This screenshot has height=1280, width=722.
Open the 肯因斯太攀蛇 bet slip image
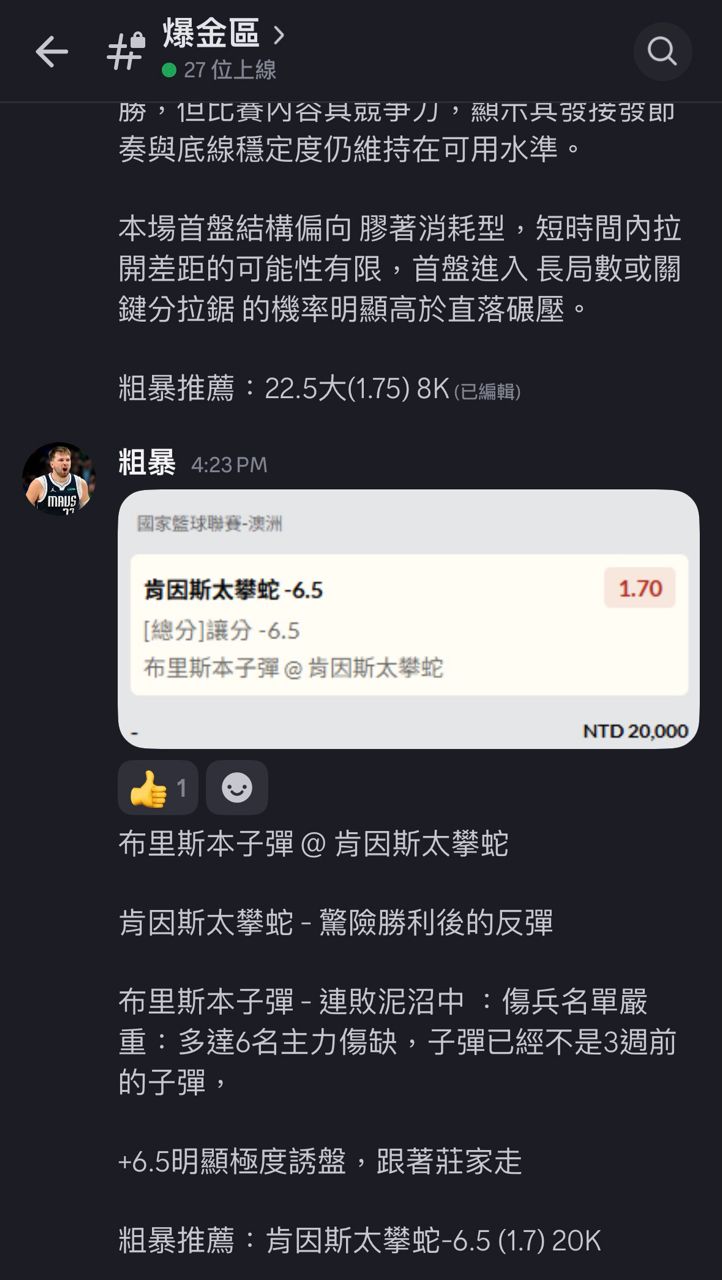[408, 618]
